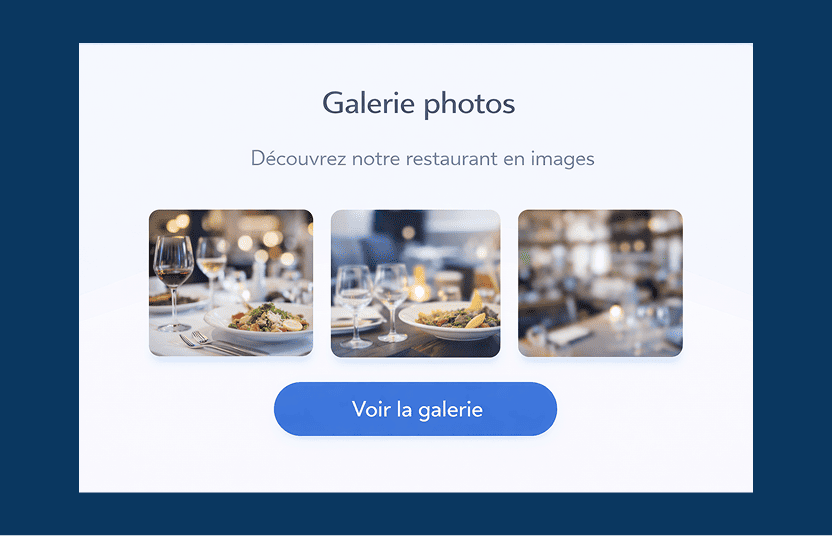Tap the 'Voir la galerie' button
The image size is (832, 536).
point(415,409)
